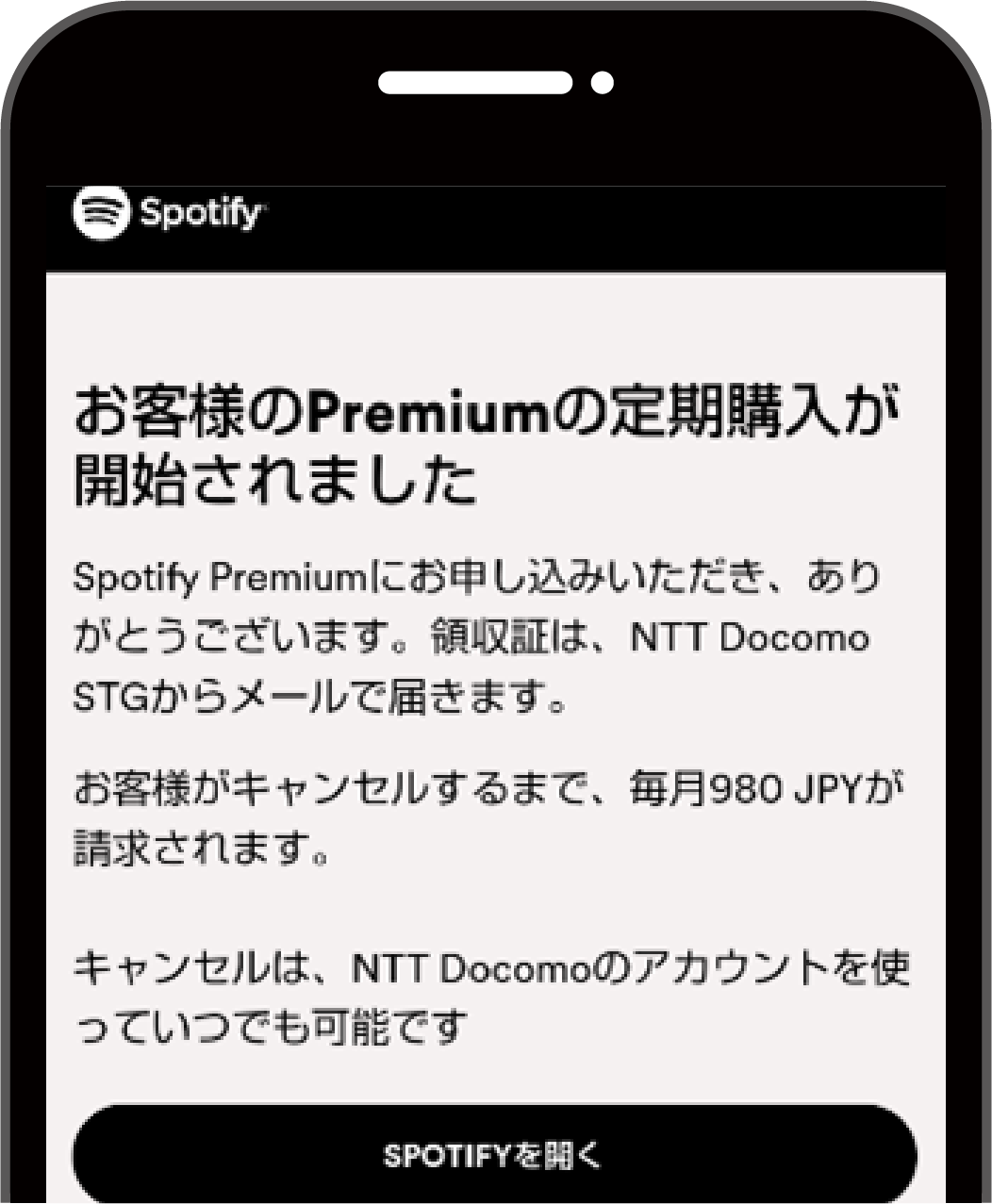Tap the SPOTIFYを開く button
This screenshot has width=992, height=1204.
[494, 1154]
